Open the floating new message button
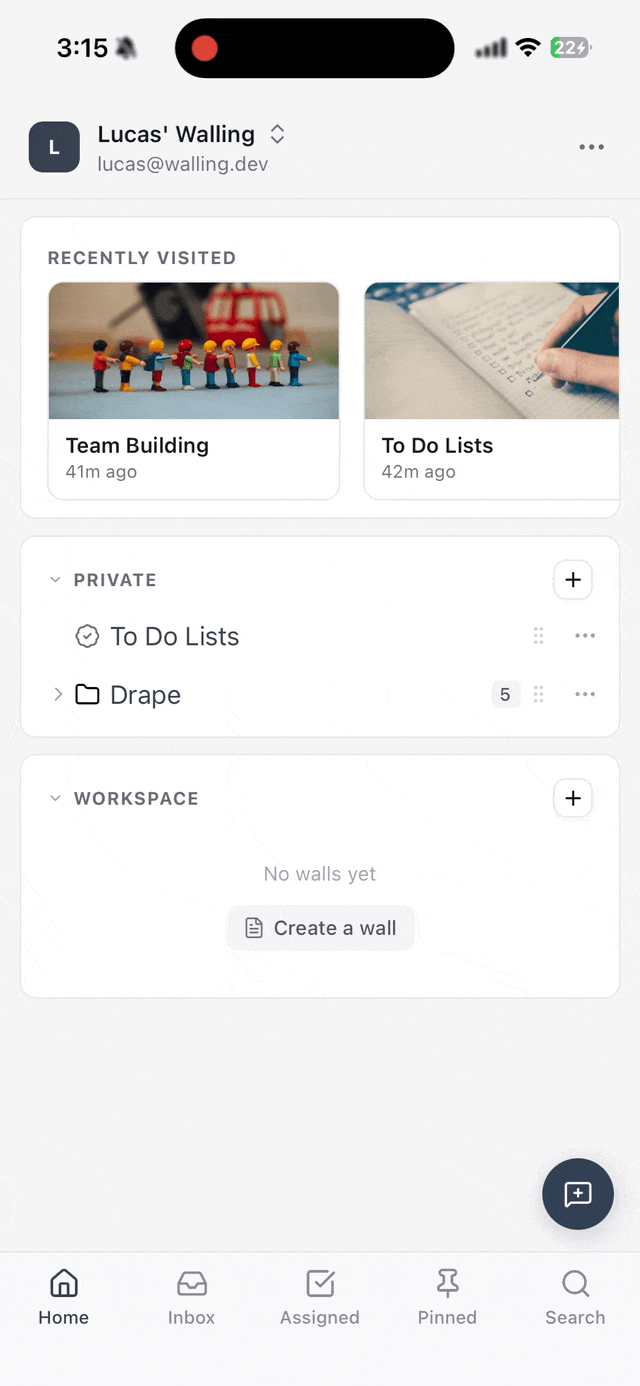Screen dimensions: 640x1386 pyautogui.click(x=577, y=1194)
